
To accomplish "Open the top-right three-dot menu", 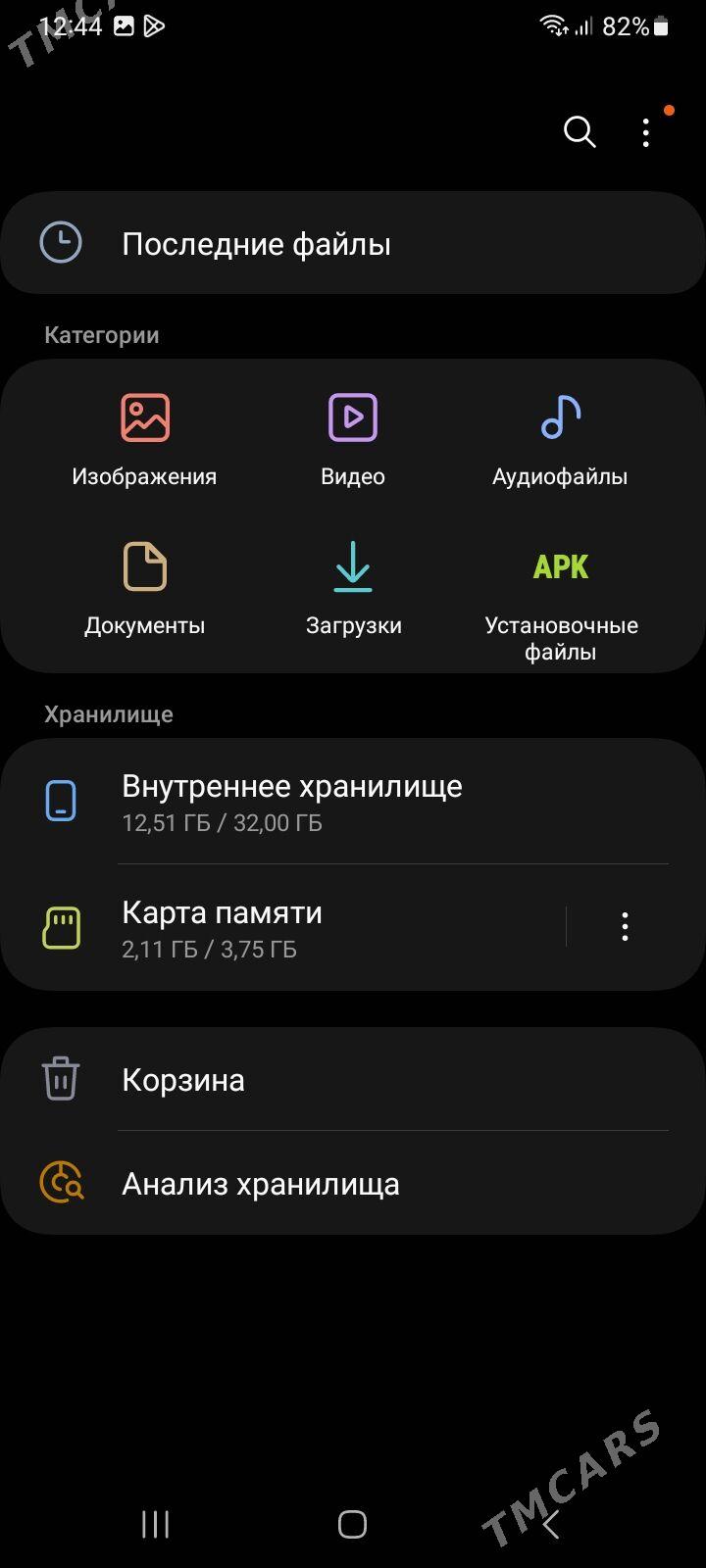I will [x=646, y=132].
